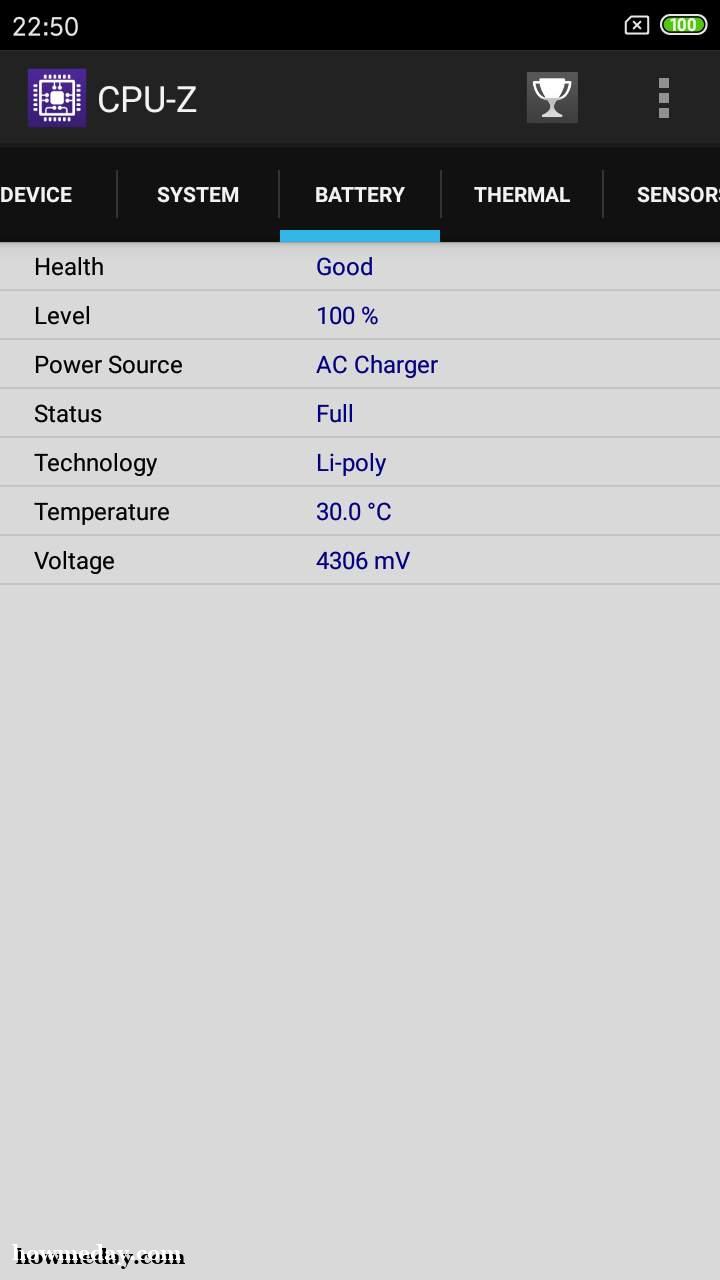Open the trophy icon in the app bar
The image size is (720, 1280).
click(x=552, y=98)
